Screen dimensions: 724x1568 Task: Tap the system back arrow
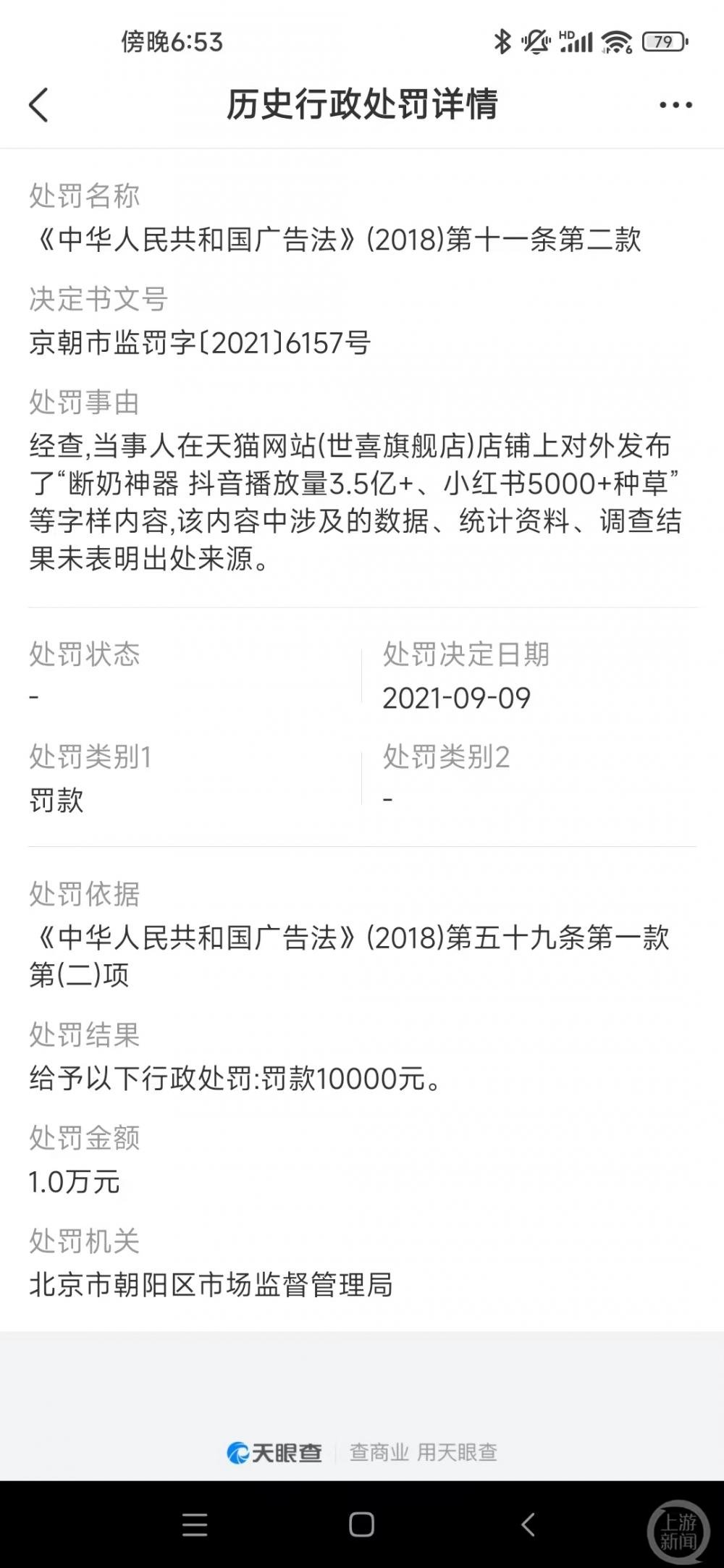tap(529, 1525)
